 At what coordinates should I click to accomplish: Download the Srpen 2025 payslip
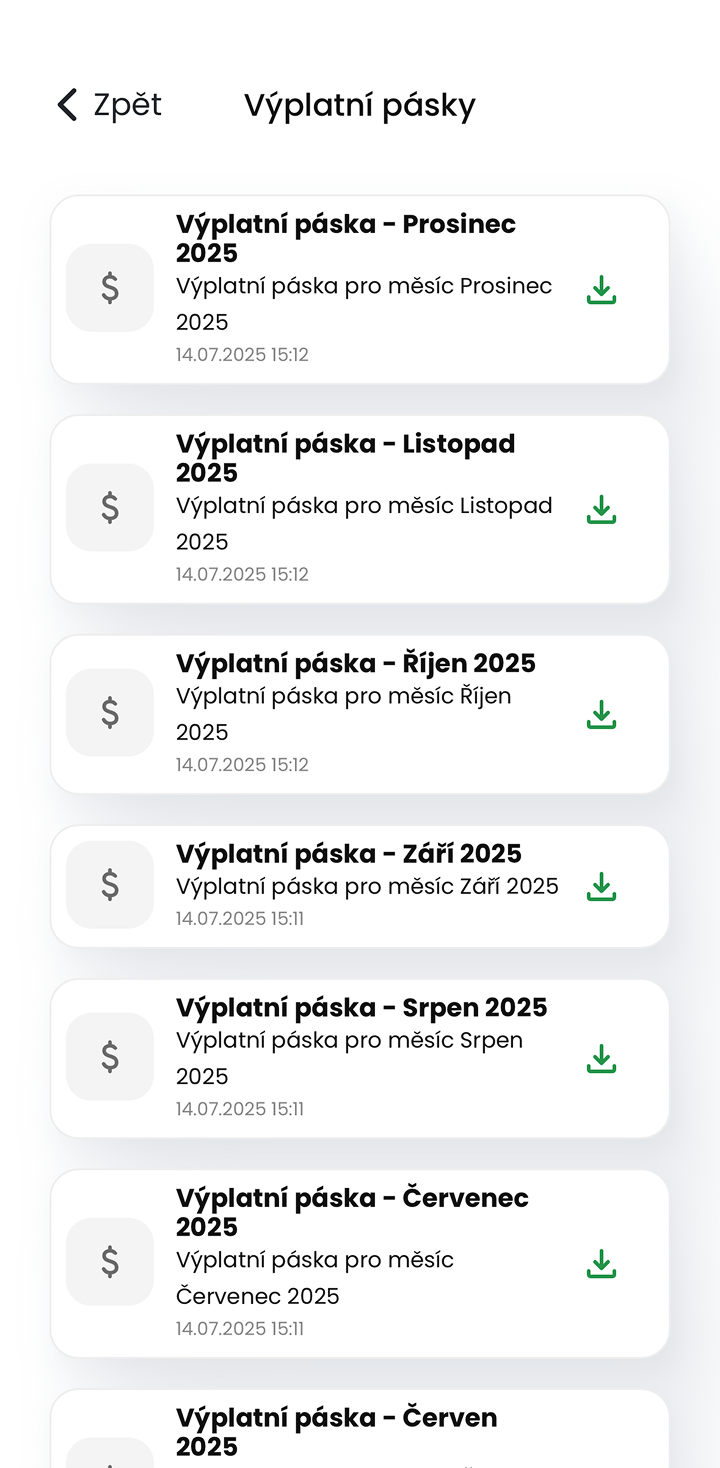click(601, 1059)
